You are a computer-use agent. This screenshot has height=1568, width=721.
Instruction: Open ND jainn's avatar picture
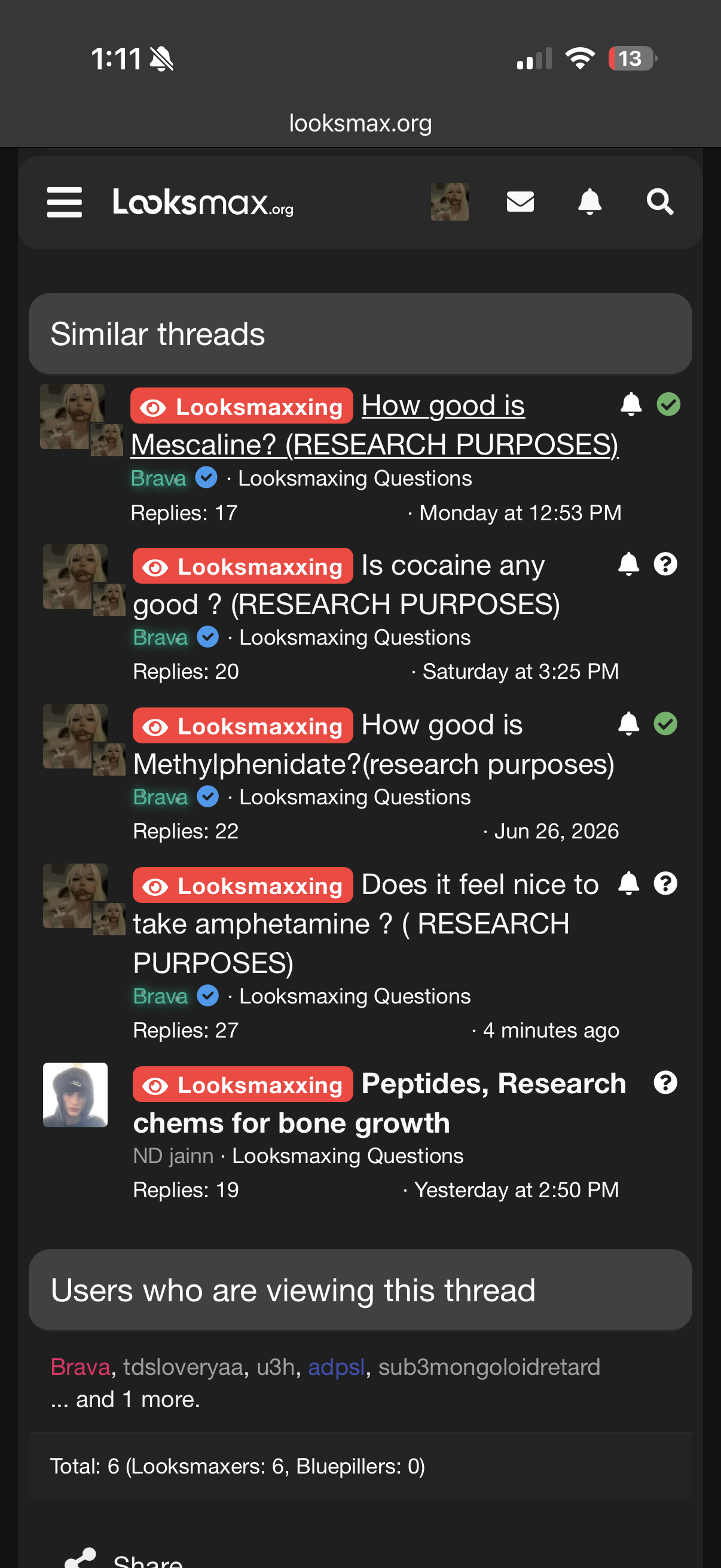pyautogui.click(x=75, y=1095)
